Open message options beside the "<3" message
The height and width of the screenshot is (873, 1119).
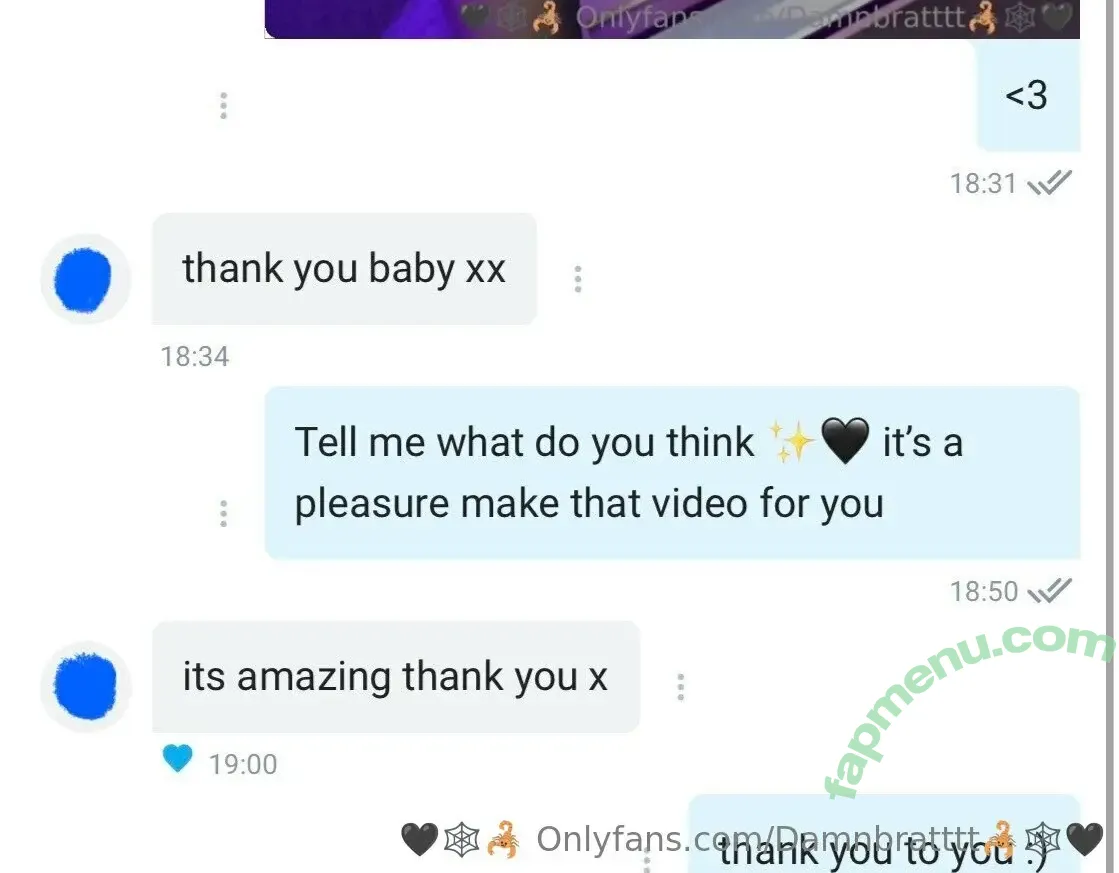[223, 106]
